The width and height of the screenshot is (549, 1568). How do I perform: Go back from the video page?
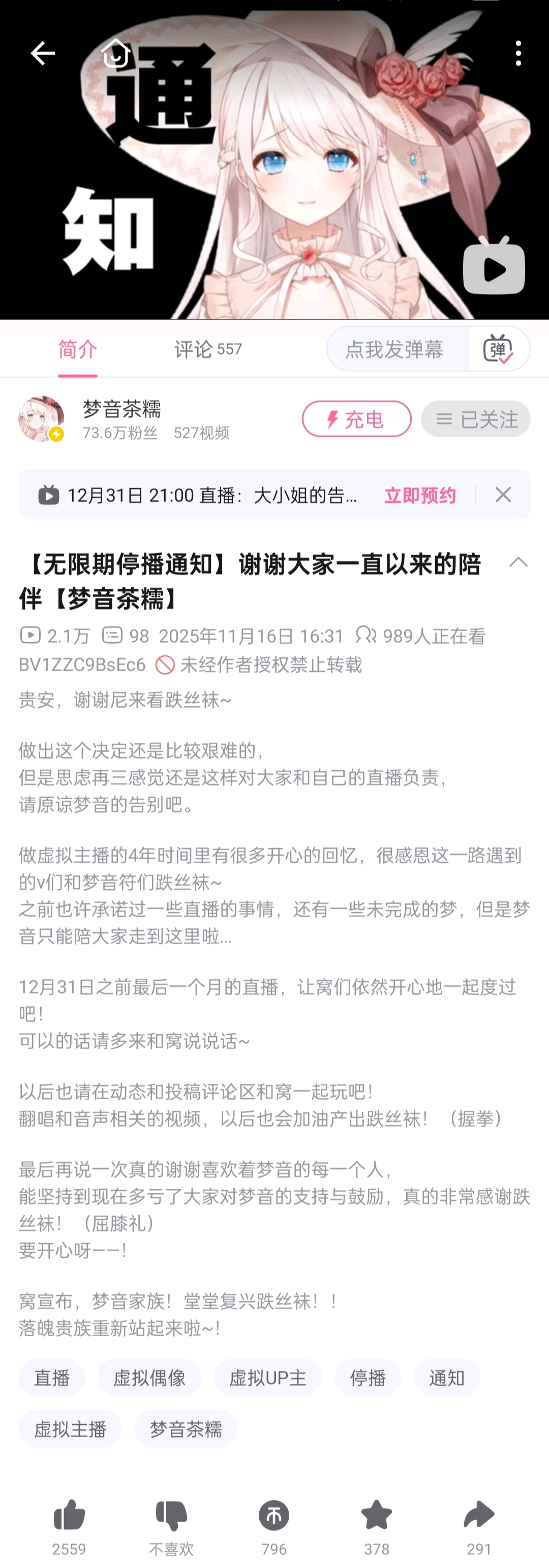pos(43,53)
